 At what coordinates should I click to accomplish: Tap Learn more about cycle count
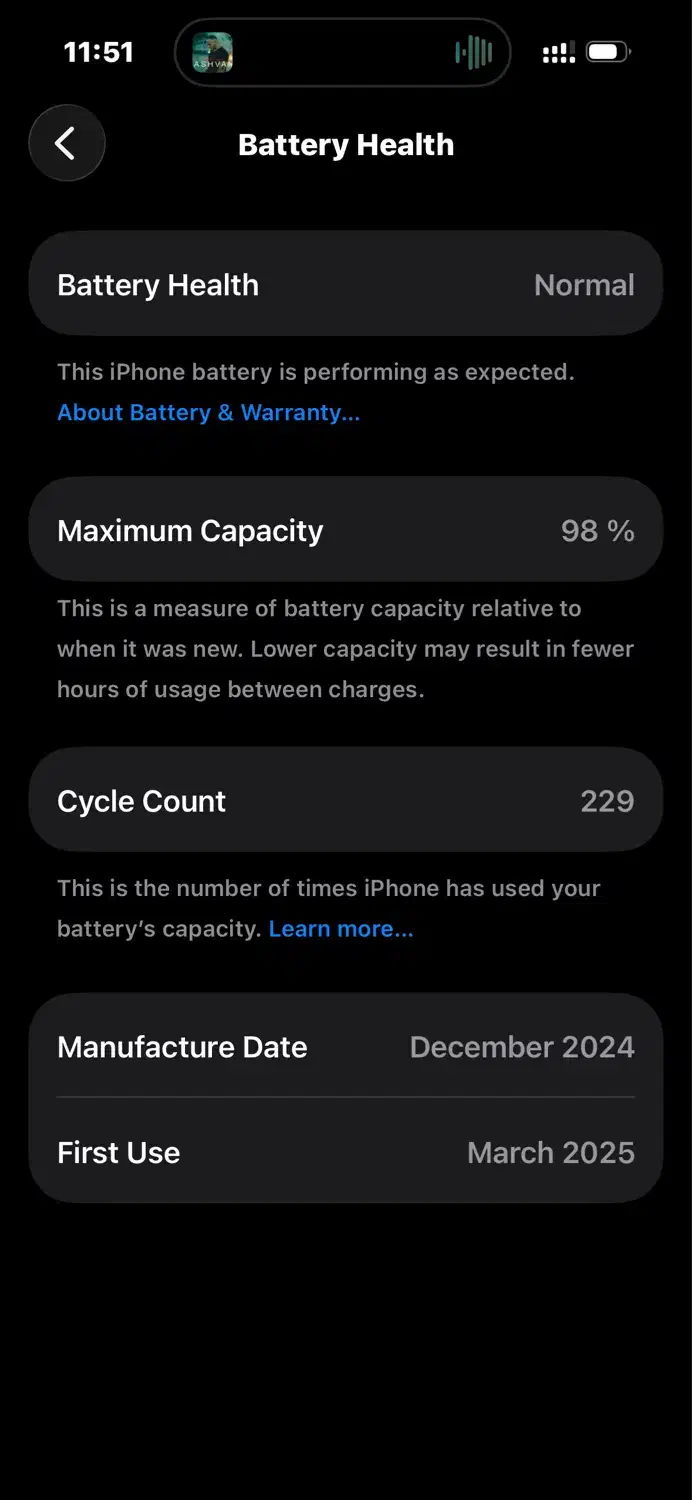(x=340, y=929)
